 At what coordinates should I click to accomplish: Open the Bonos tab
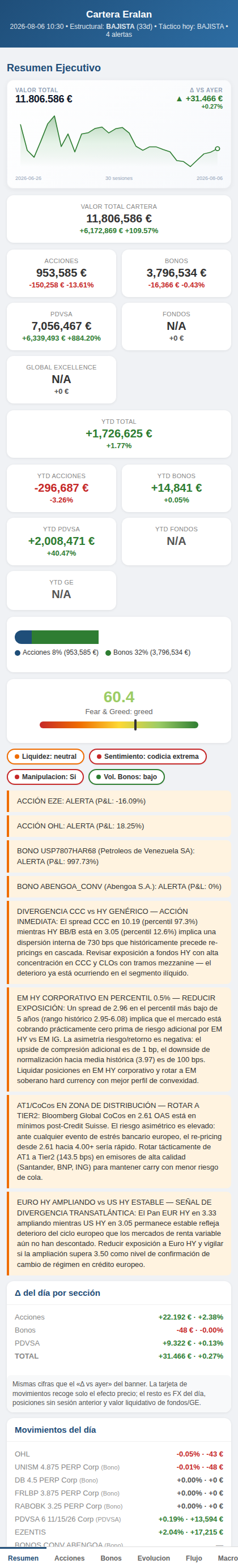point(111,1558)
